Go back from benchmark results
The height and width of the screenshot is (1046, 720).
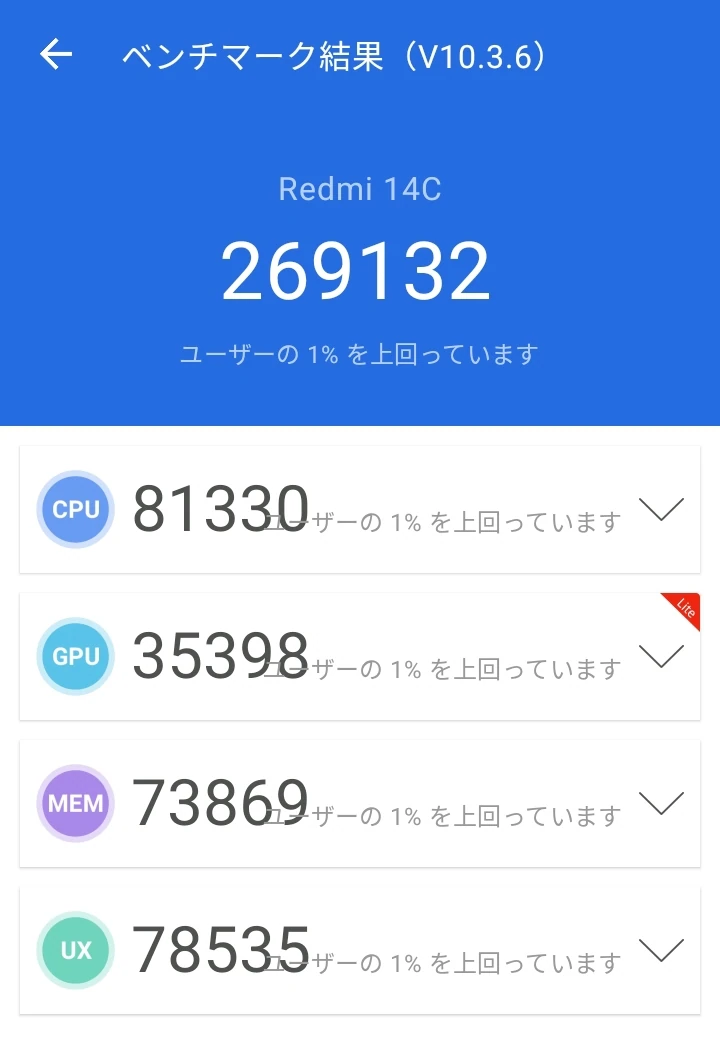point(56,55)
